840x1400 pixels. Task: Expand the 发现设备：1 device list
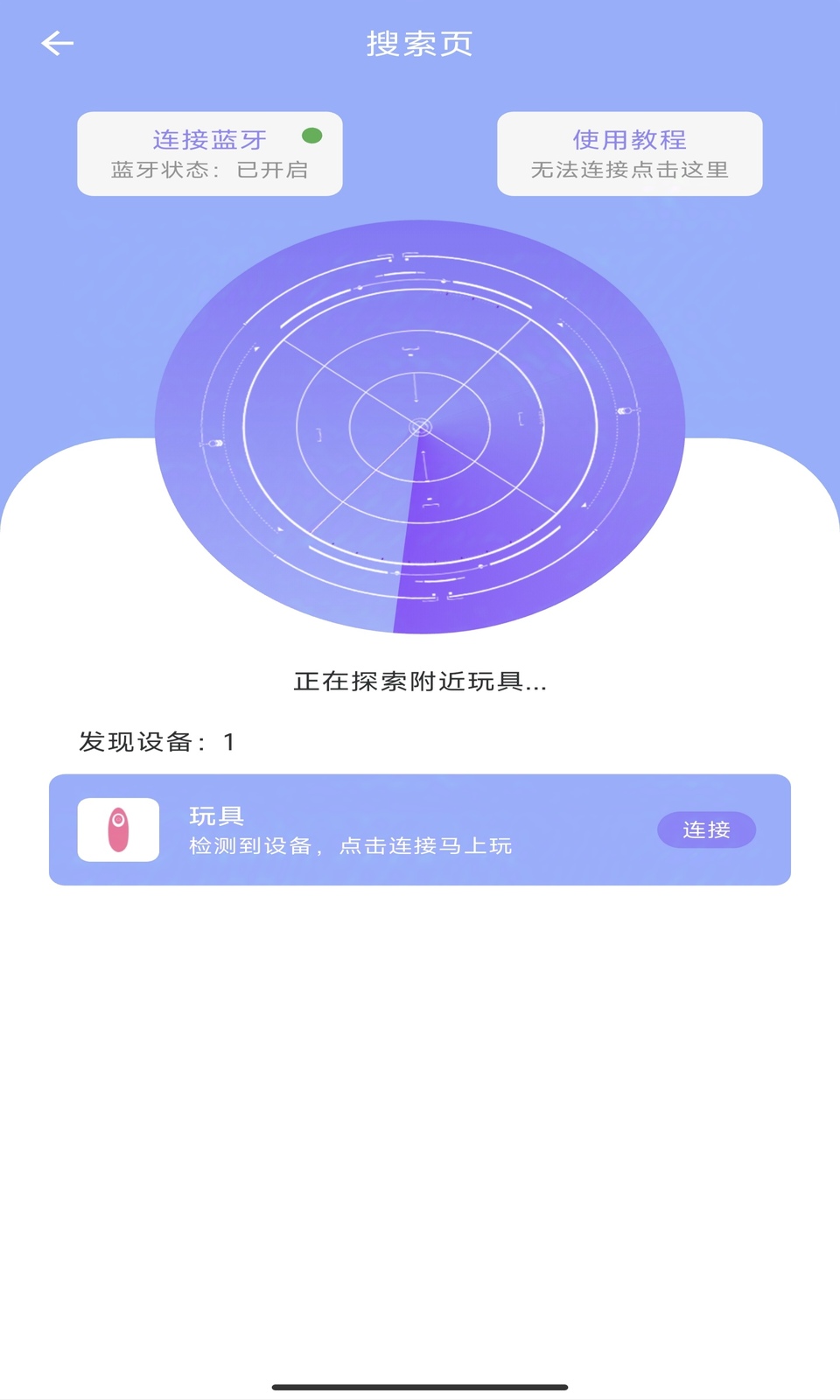(x=156, y=742)
